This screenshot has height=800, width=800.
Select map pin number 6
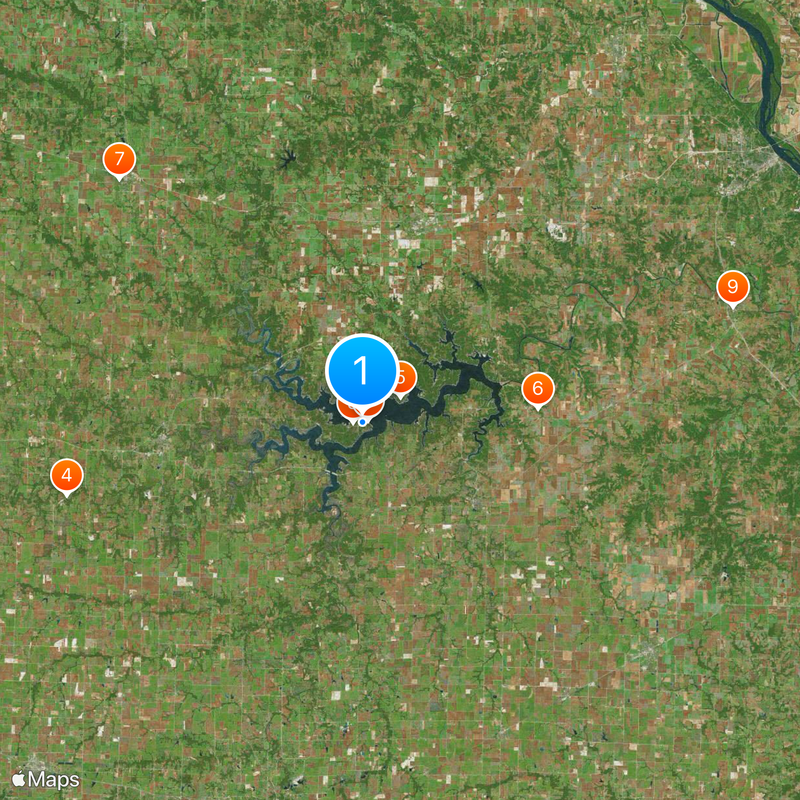(x=538, y=388)
